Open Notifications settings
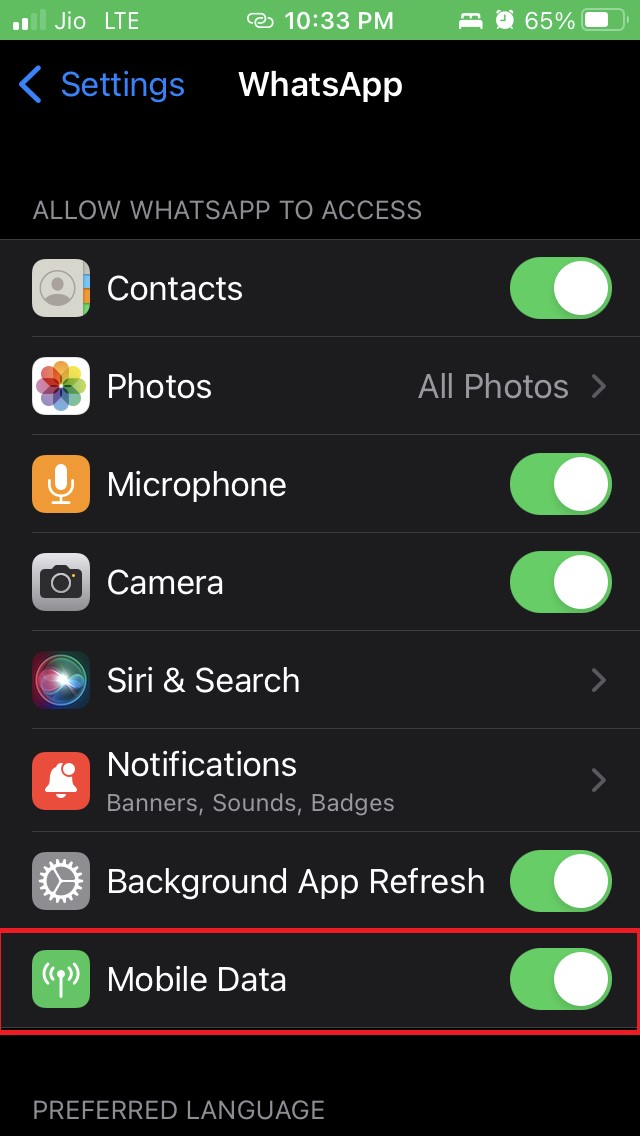 point(320,780)
